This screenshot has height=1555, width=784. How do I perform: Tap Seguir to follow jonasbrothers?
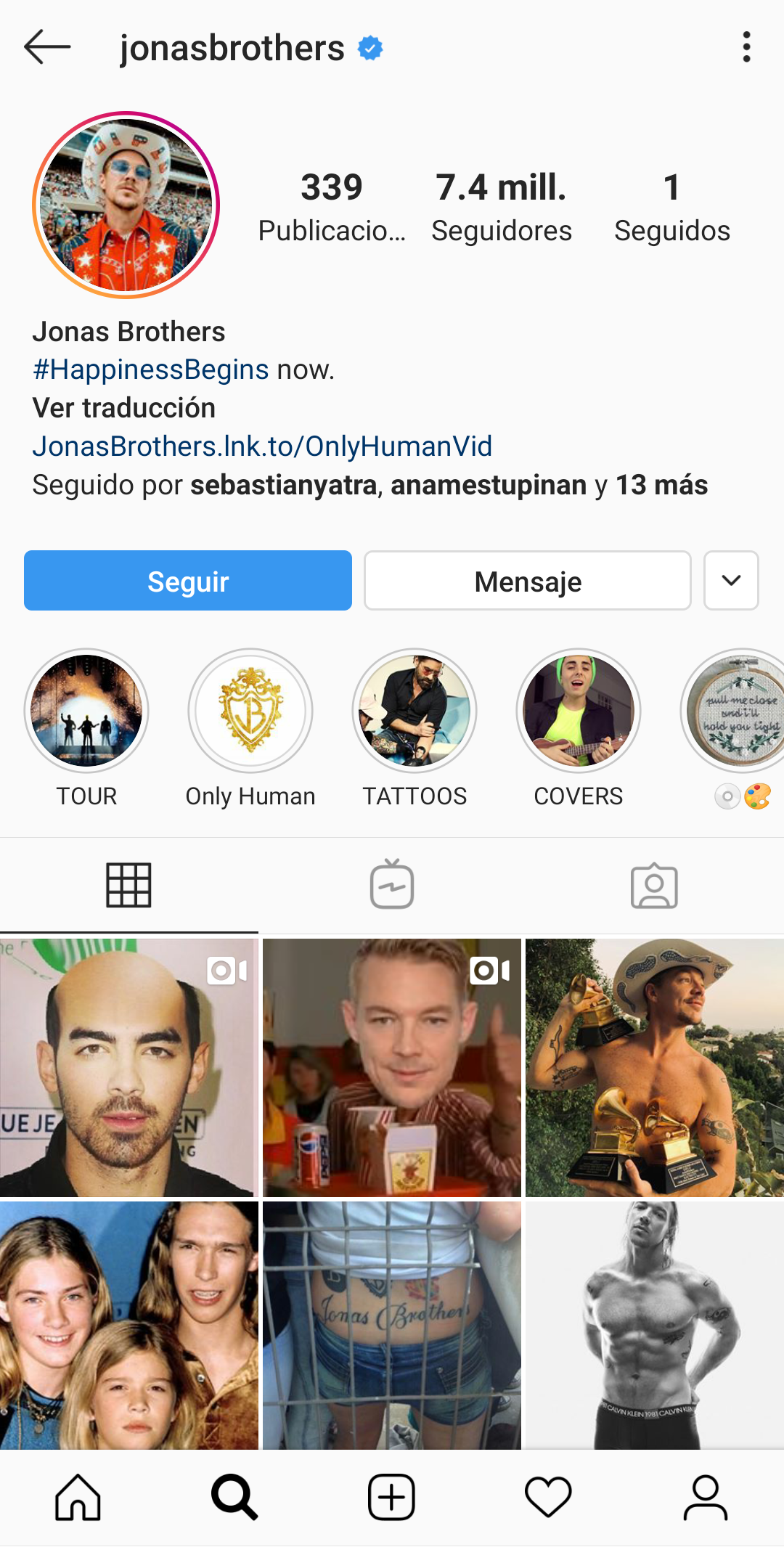(x=188, y=581)
